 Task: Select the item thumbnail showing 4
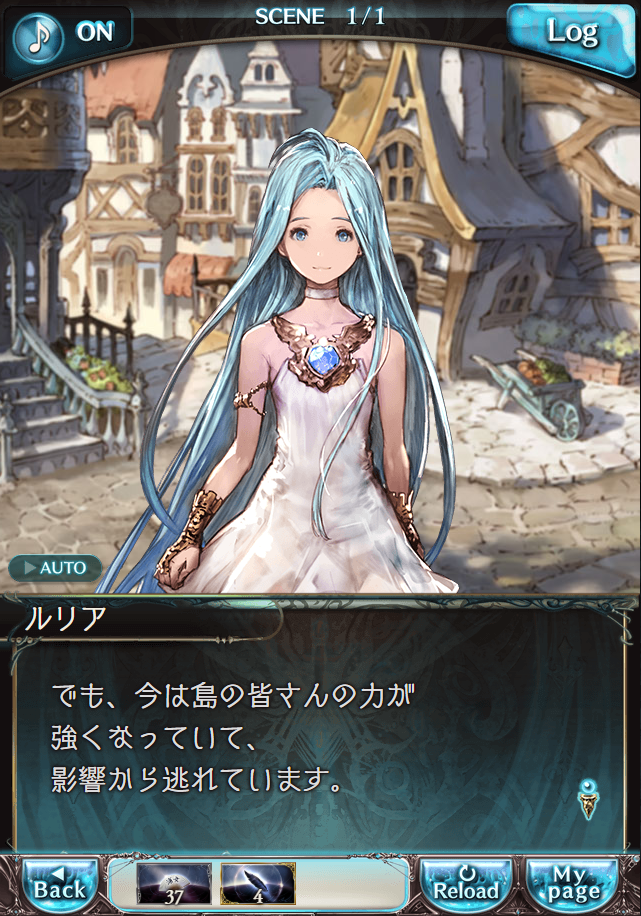(258, 883)
